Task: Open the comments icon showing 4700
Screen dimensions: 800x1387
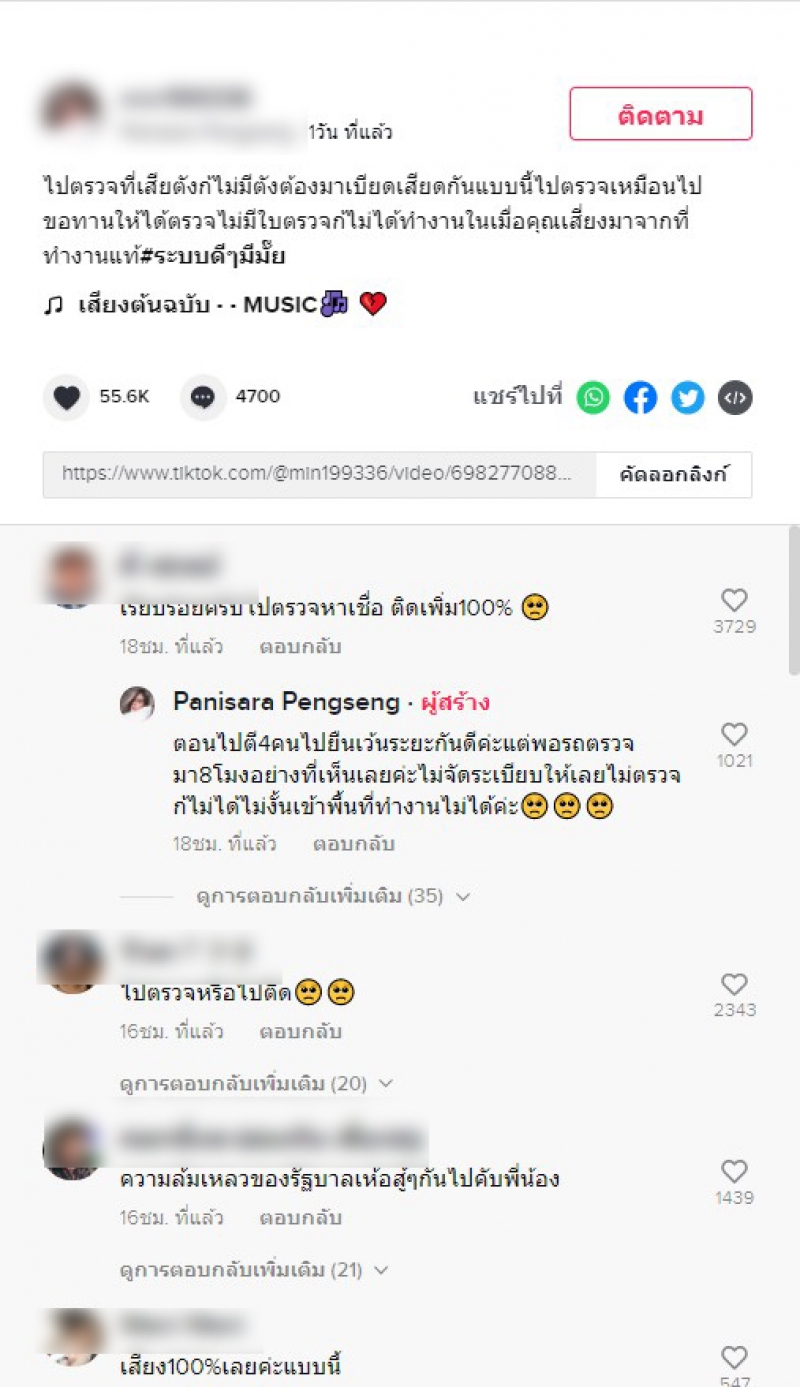Action: pyautogui.click(x=203, y=397)
